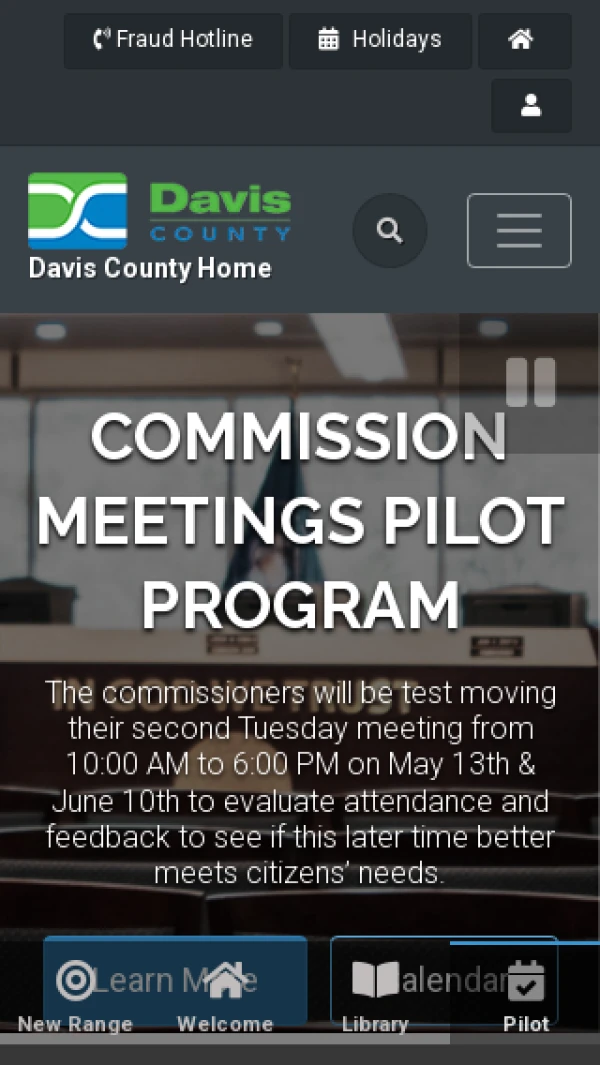
Task: Open the Fraud Hotline link
Action: click(x=173, y=40)
